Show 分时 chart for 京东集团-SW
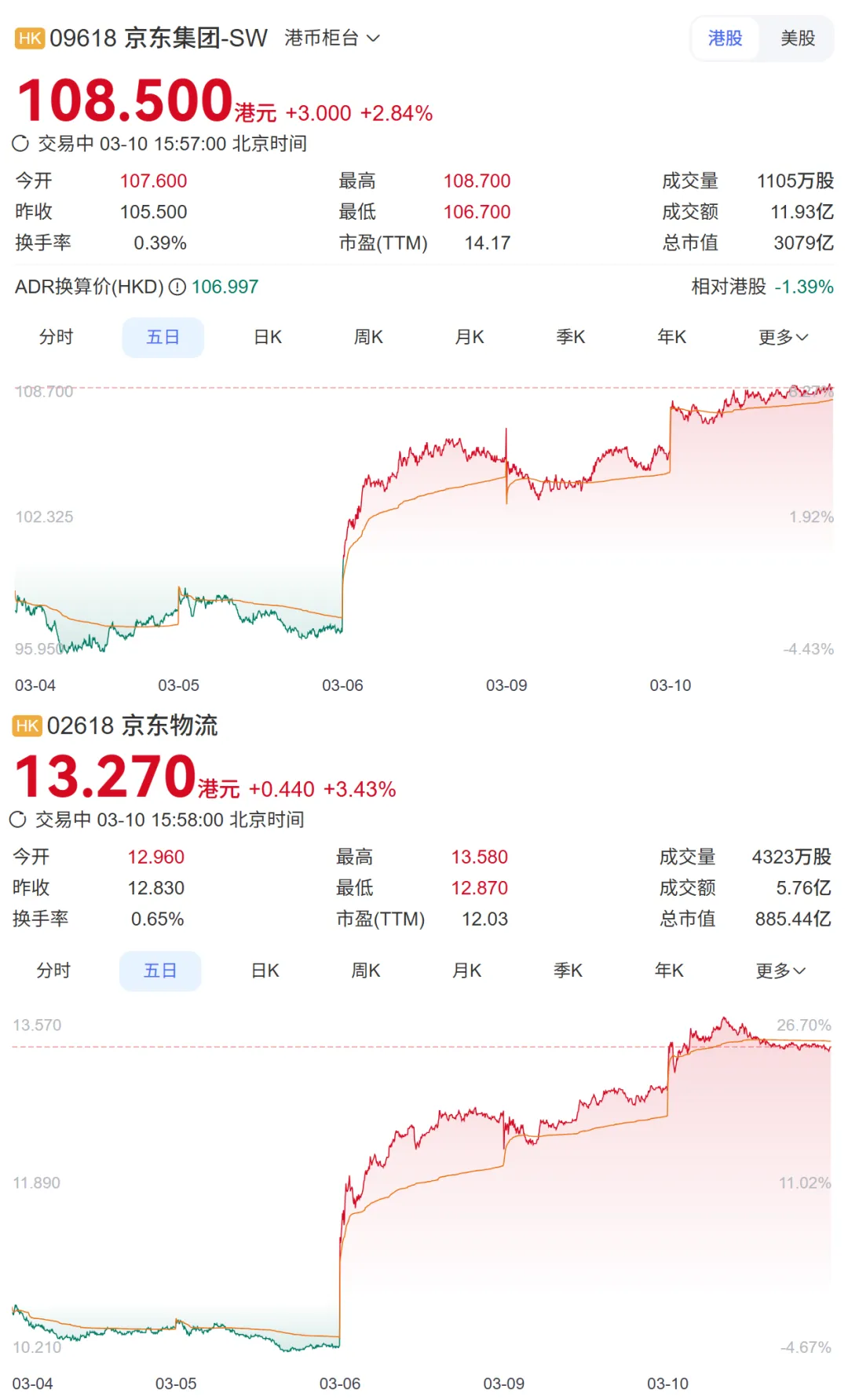This screenshot has height=1400, width=848. pos(56,337)
